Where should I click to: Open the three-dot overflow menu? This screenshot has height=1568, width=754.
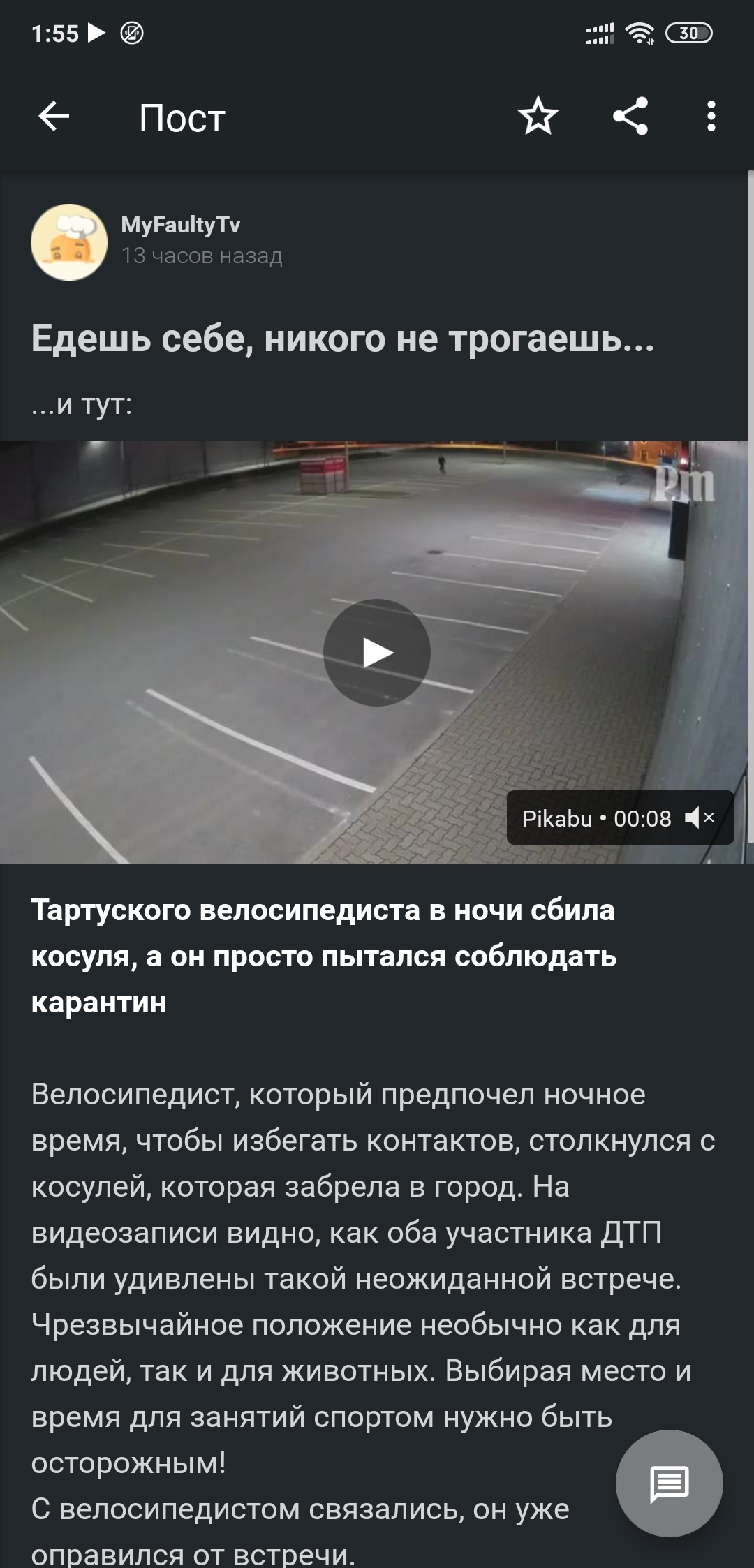711,117
